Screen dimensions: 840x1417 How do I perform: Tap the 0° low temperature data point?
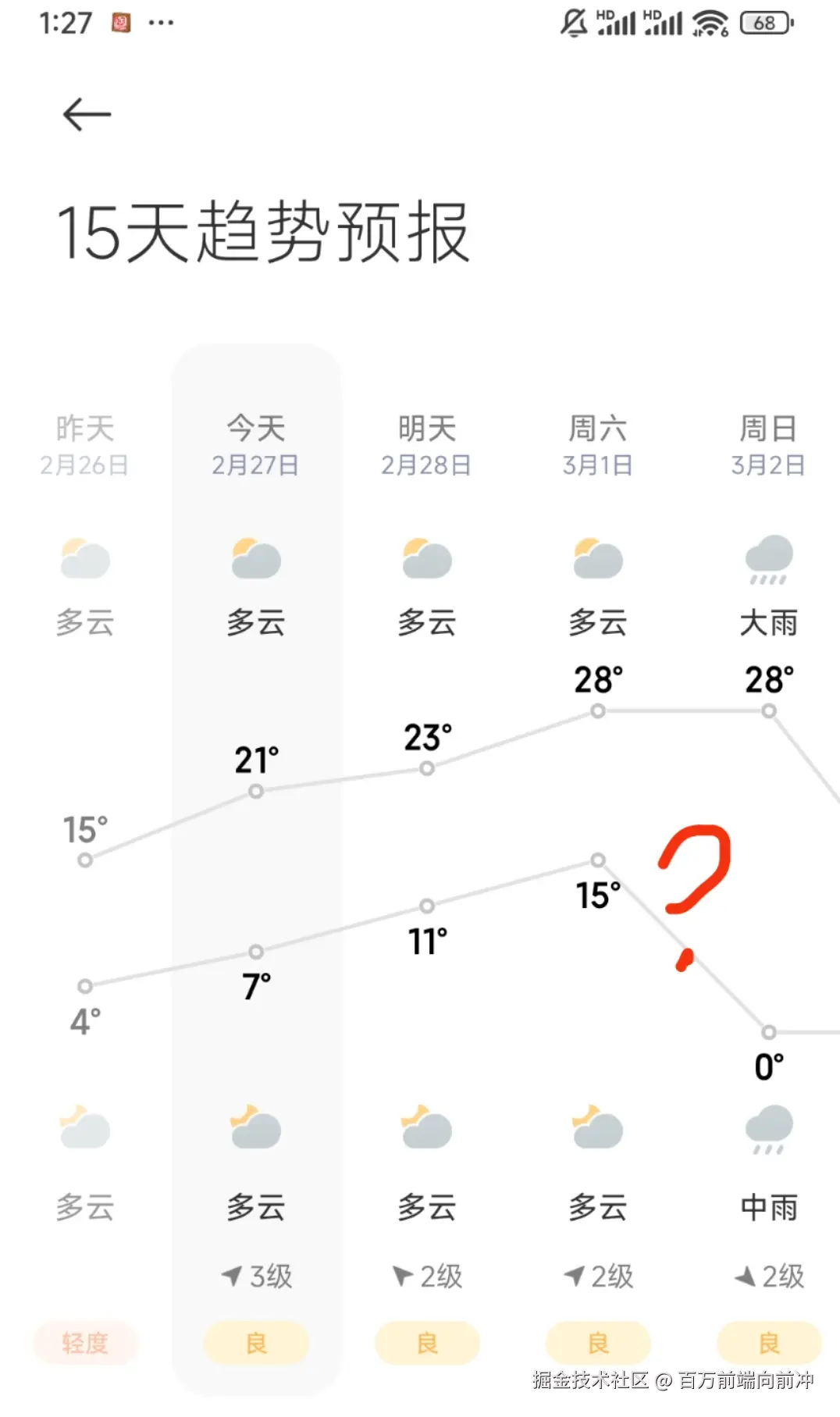click(x=767, y=1031)
